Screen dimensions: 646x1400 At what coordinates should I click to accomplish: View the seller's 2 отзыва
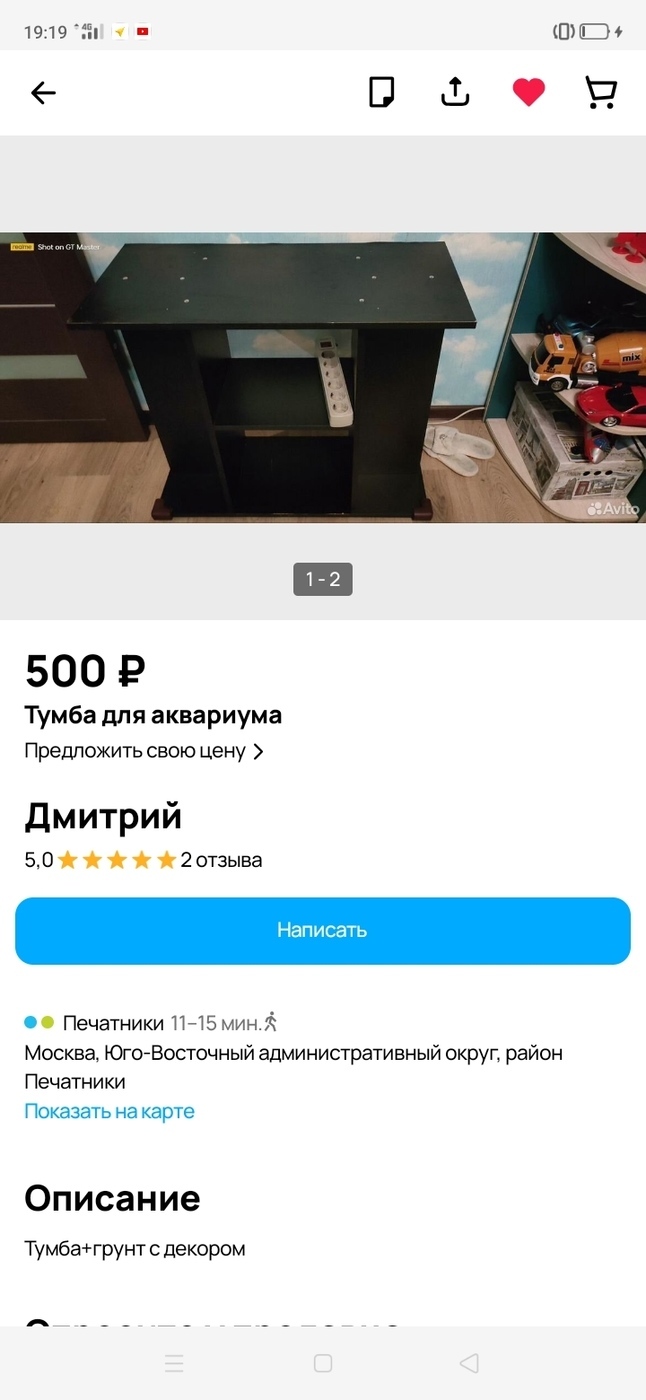pos(221,860)
